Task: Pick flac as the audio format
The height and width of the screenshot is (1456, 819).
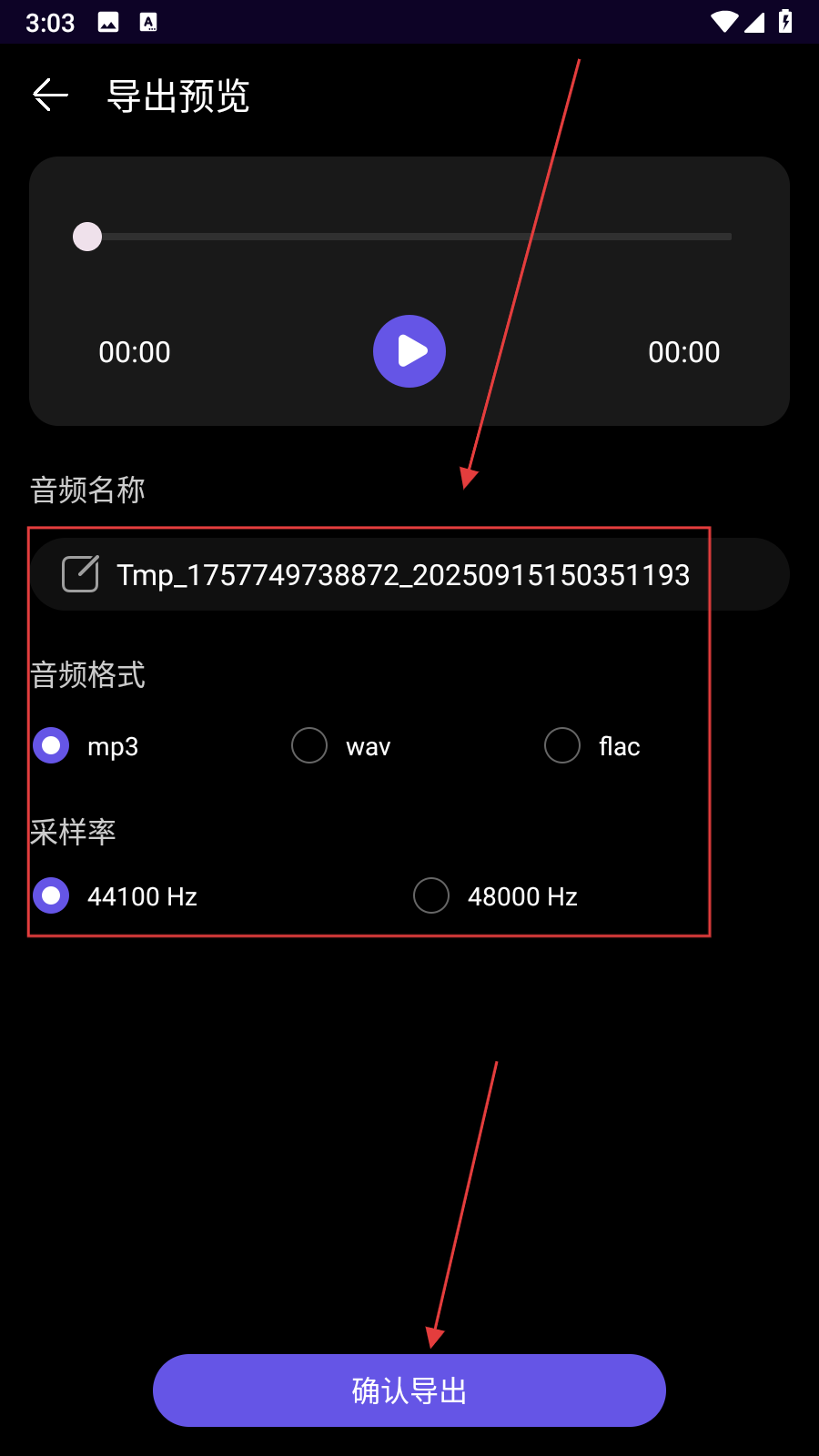Action: [562, 746]
